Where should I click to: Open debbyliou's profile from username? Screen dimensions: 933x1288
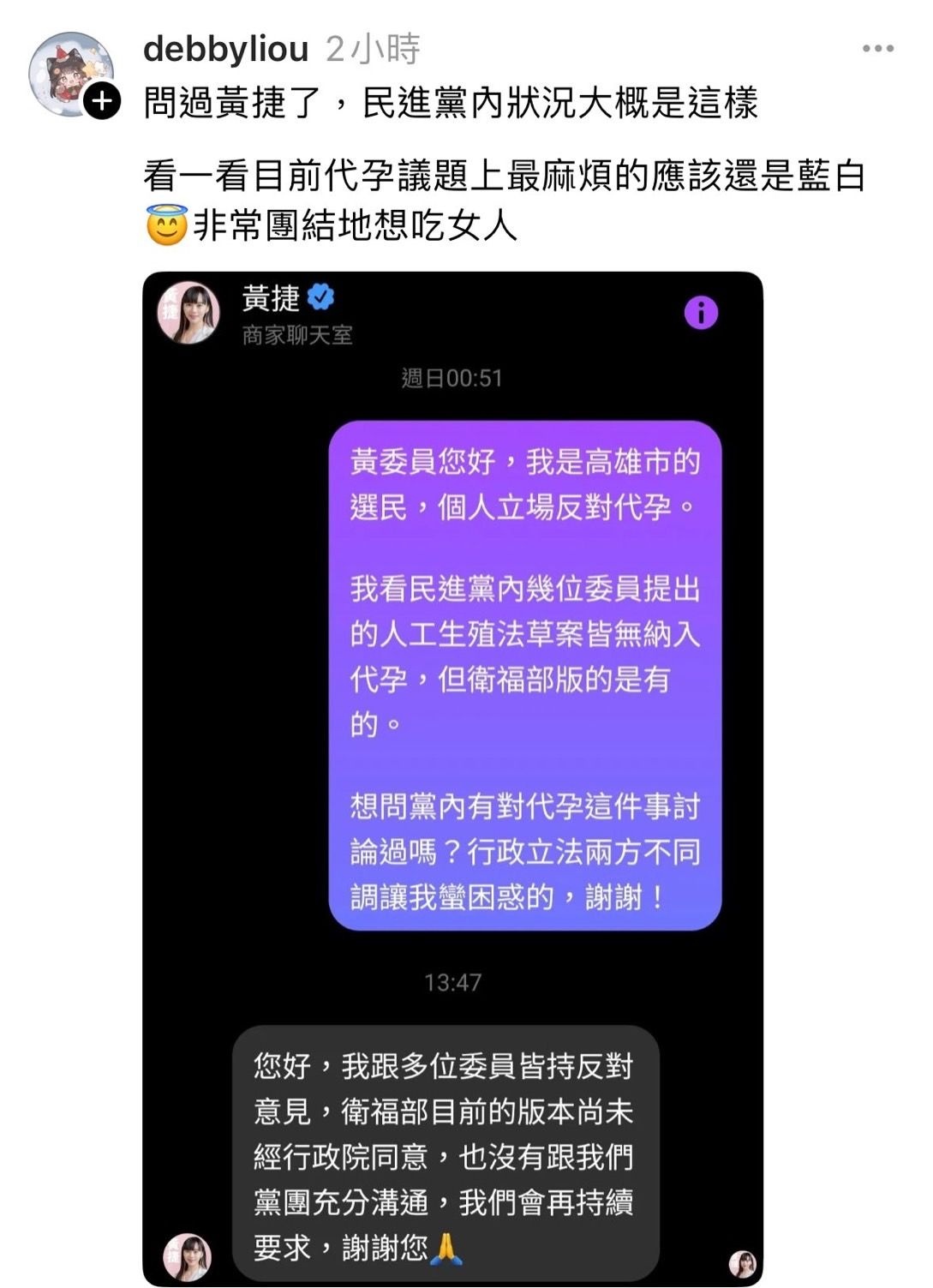(x=225, y=49)
